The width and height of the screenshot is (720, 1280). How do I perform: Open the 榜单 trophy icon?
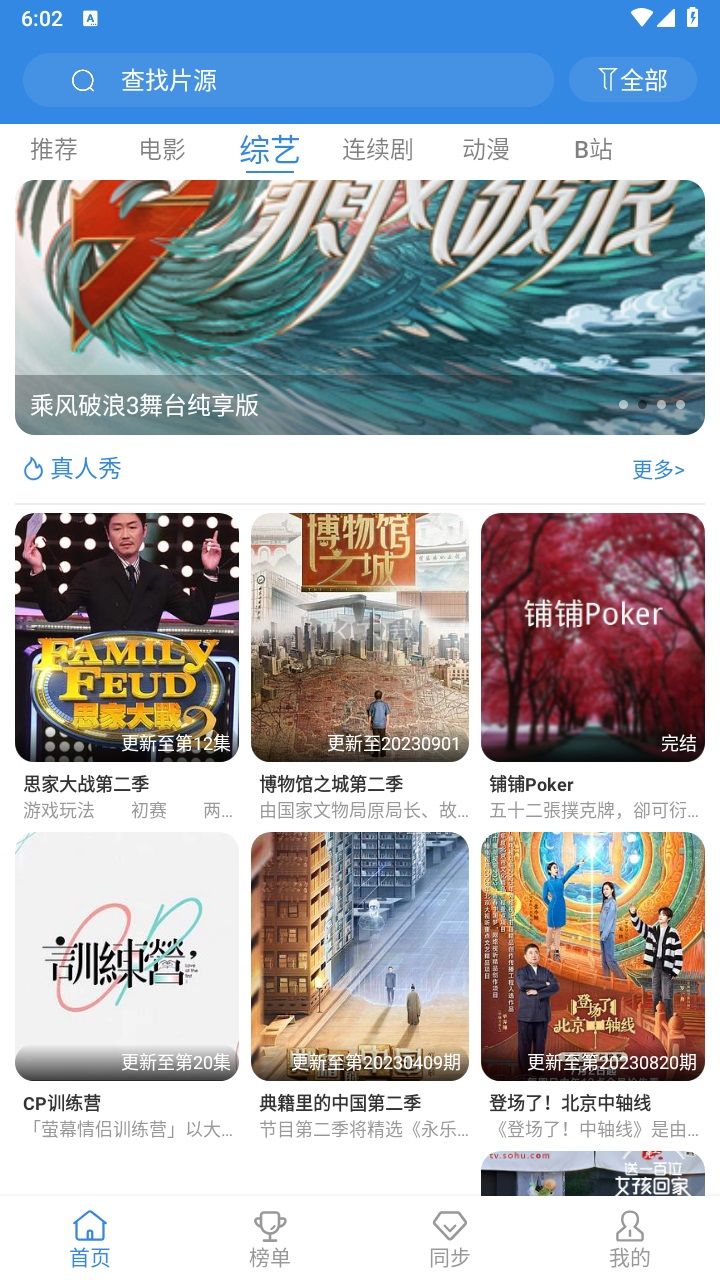pos(268,1224)
